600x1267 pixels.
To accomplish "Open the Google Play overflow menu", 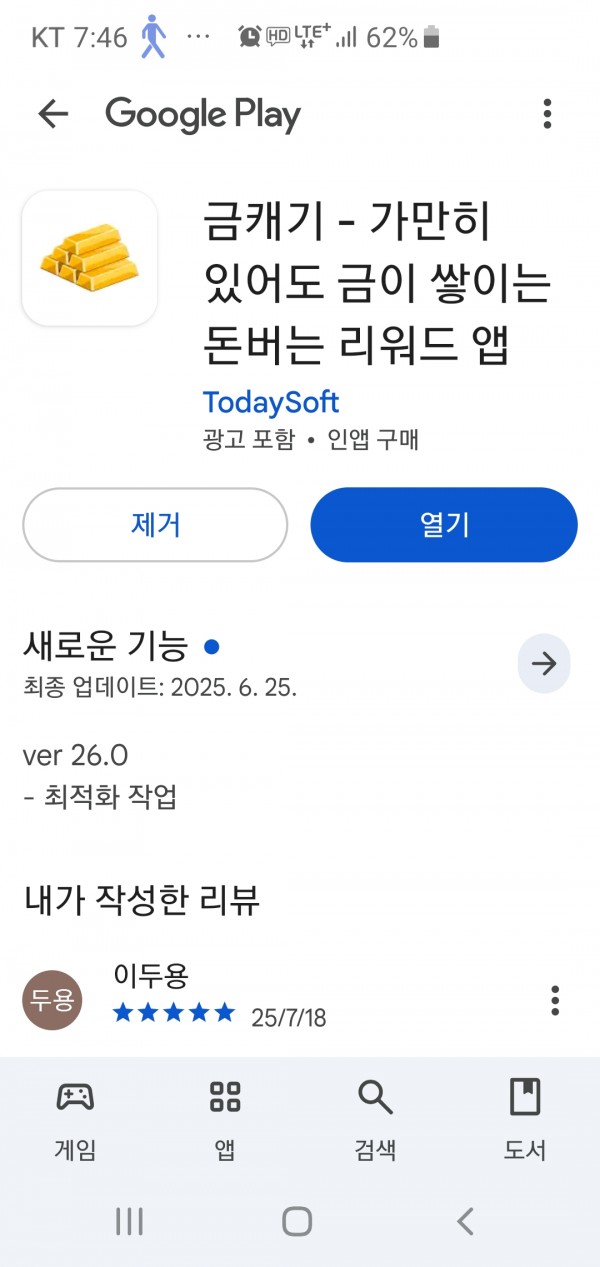I will 547,114.
